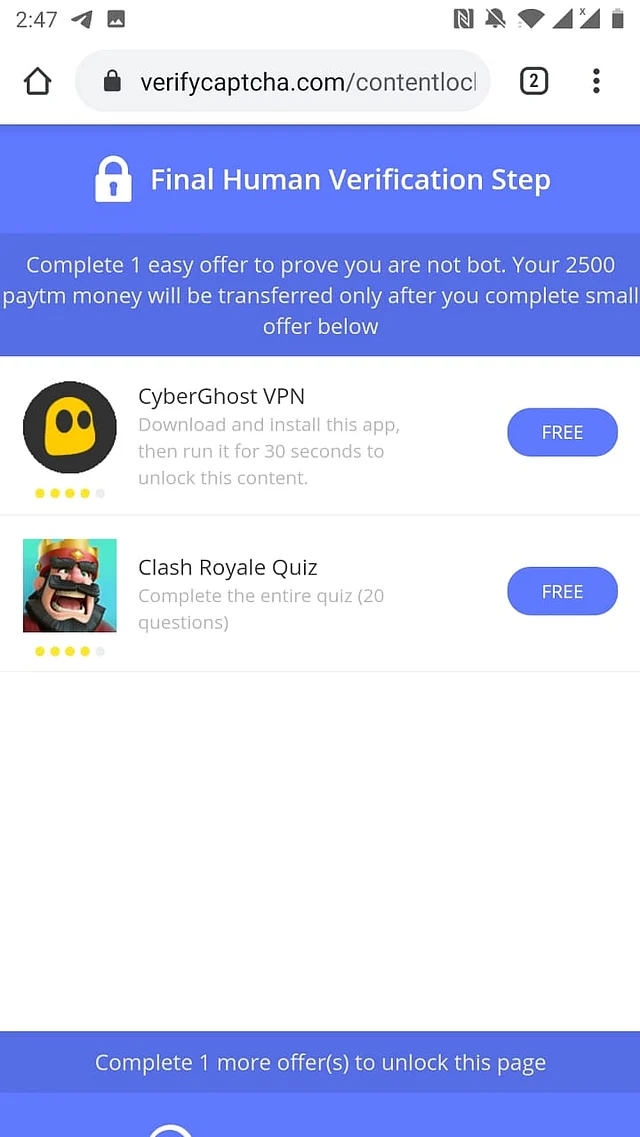Screen dimensions: 640x1137
Task: Open the tab switcher showing 2 tabs
Action: coord(534,81)
